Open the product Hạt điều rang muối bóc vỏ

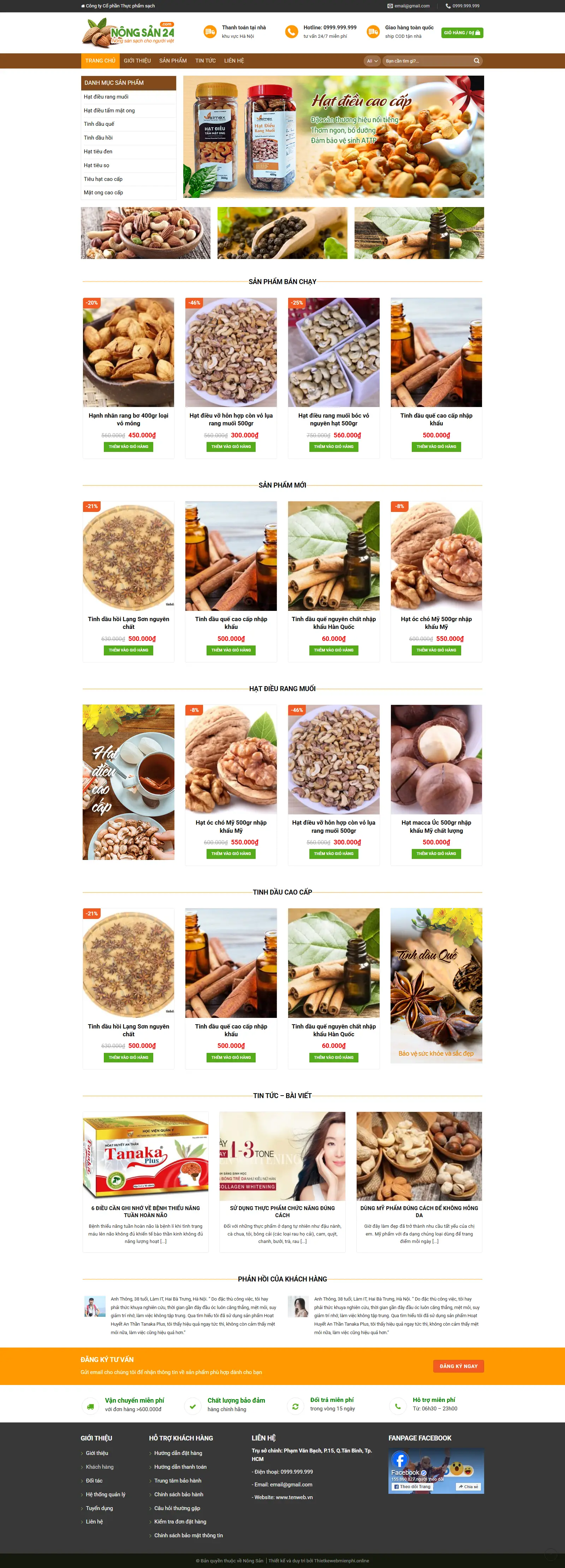[333, 419]
